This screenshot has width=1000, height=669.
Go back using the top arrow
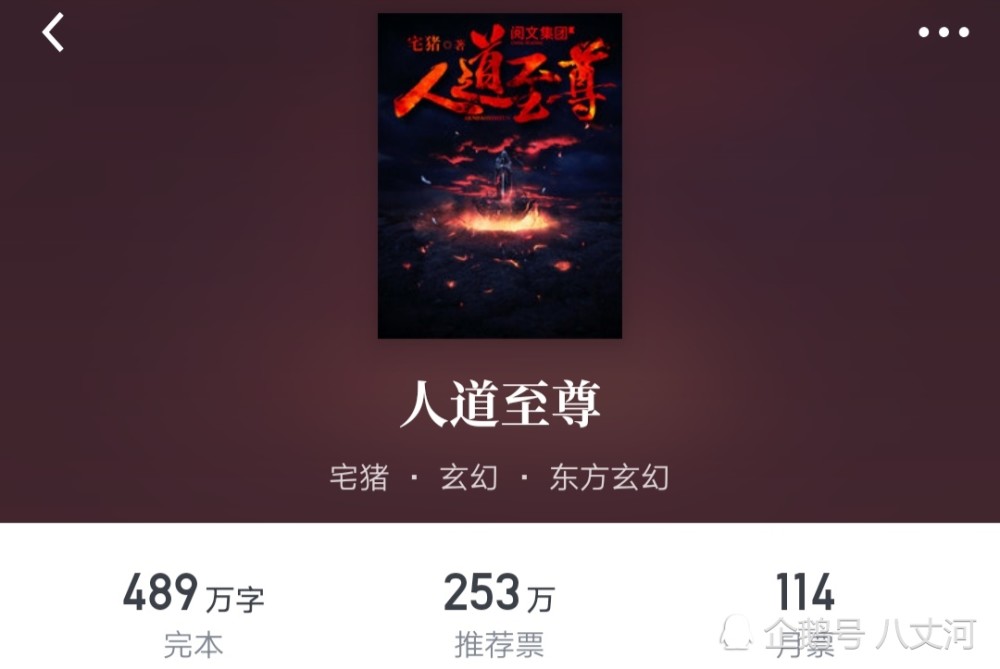click(x=53, y=33)
